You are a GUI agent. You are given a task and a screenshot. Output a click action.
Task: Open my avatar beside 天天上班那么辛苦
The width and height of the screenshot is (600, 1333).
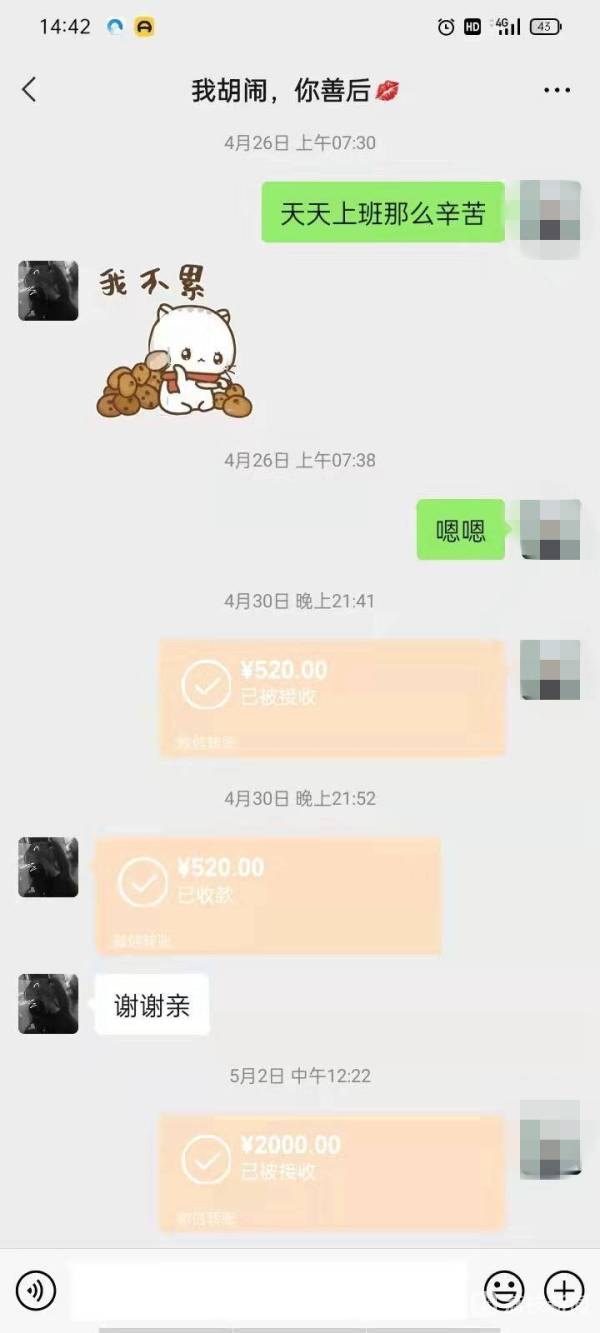551,211
